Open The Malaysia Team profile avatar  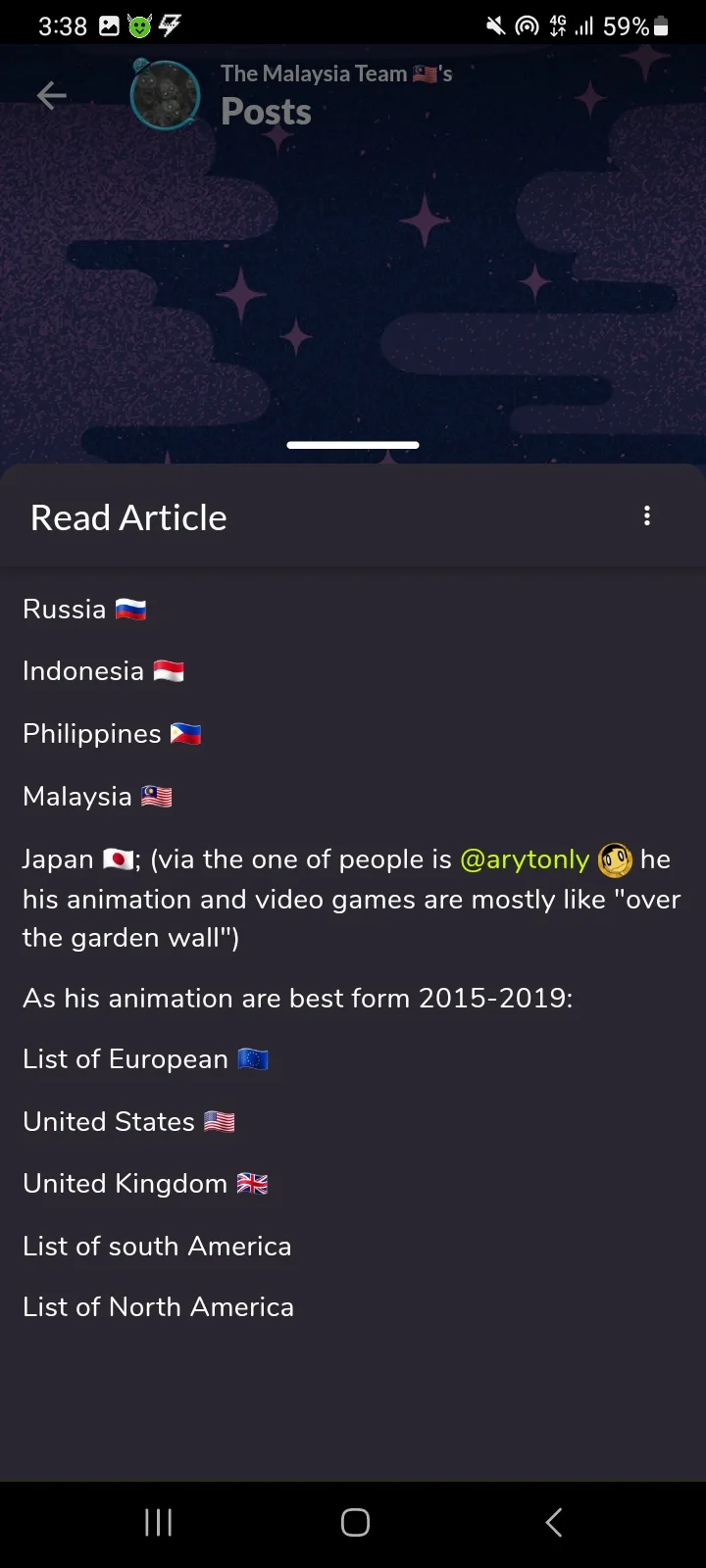[165, 95]
